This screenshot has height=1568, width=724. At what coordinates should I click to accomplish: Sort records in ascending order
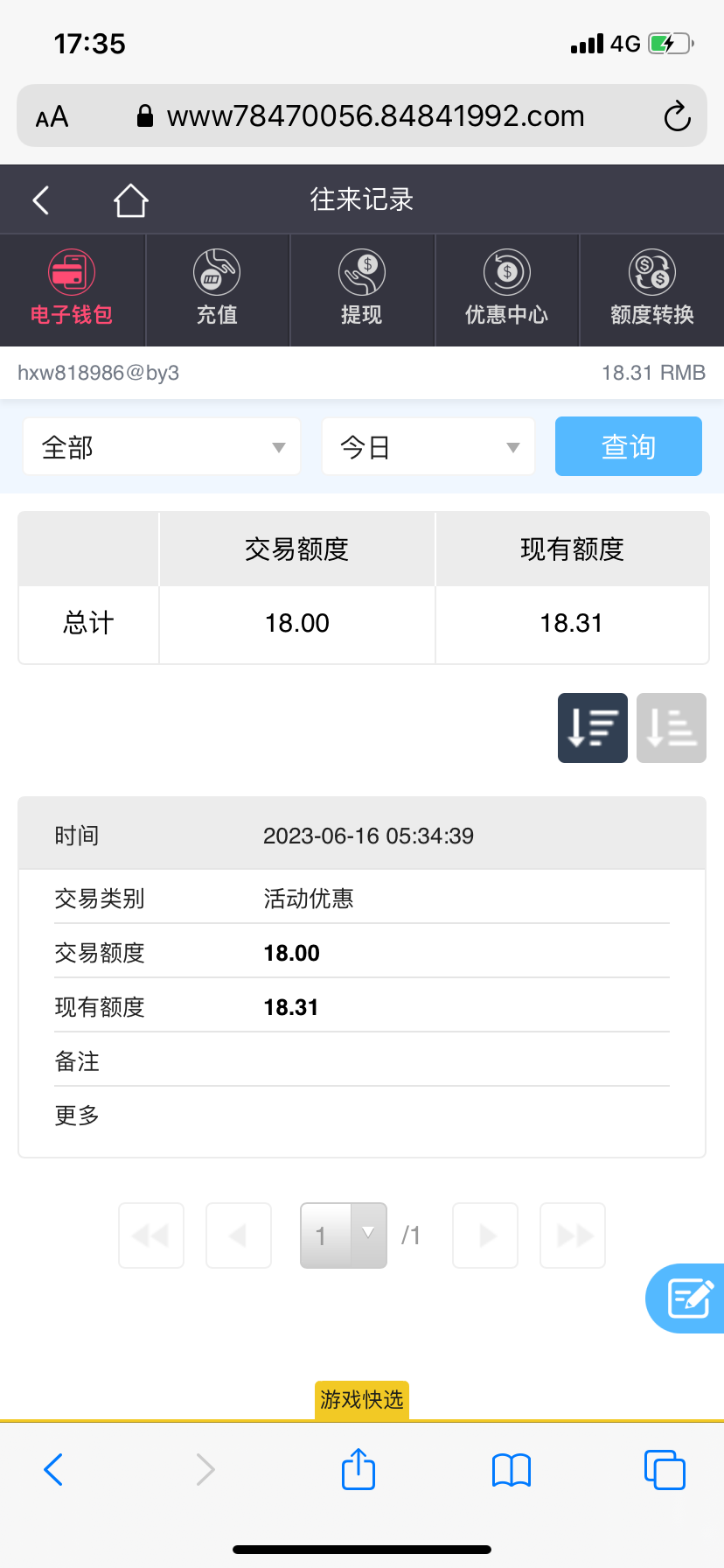point(671,728)
